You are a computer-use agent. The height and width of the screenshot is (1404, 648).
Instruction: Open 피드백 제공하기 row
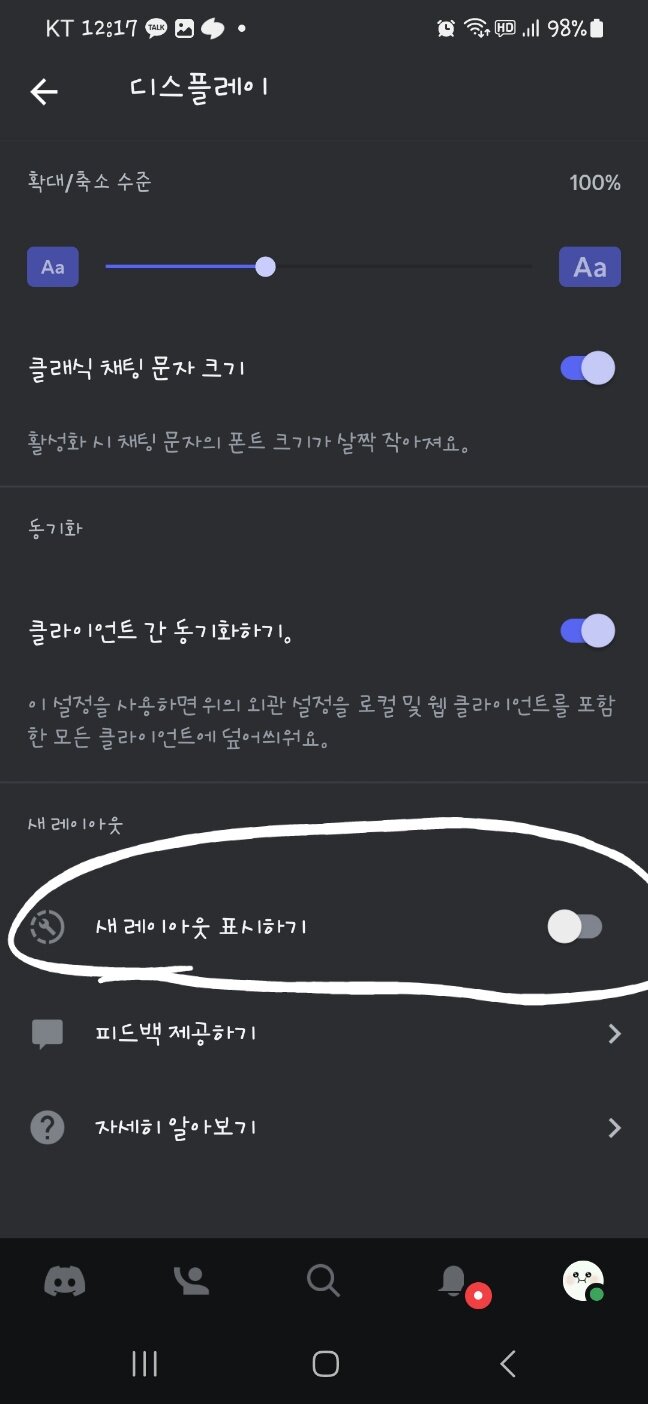[x=324, y=1033]
